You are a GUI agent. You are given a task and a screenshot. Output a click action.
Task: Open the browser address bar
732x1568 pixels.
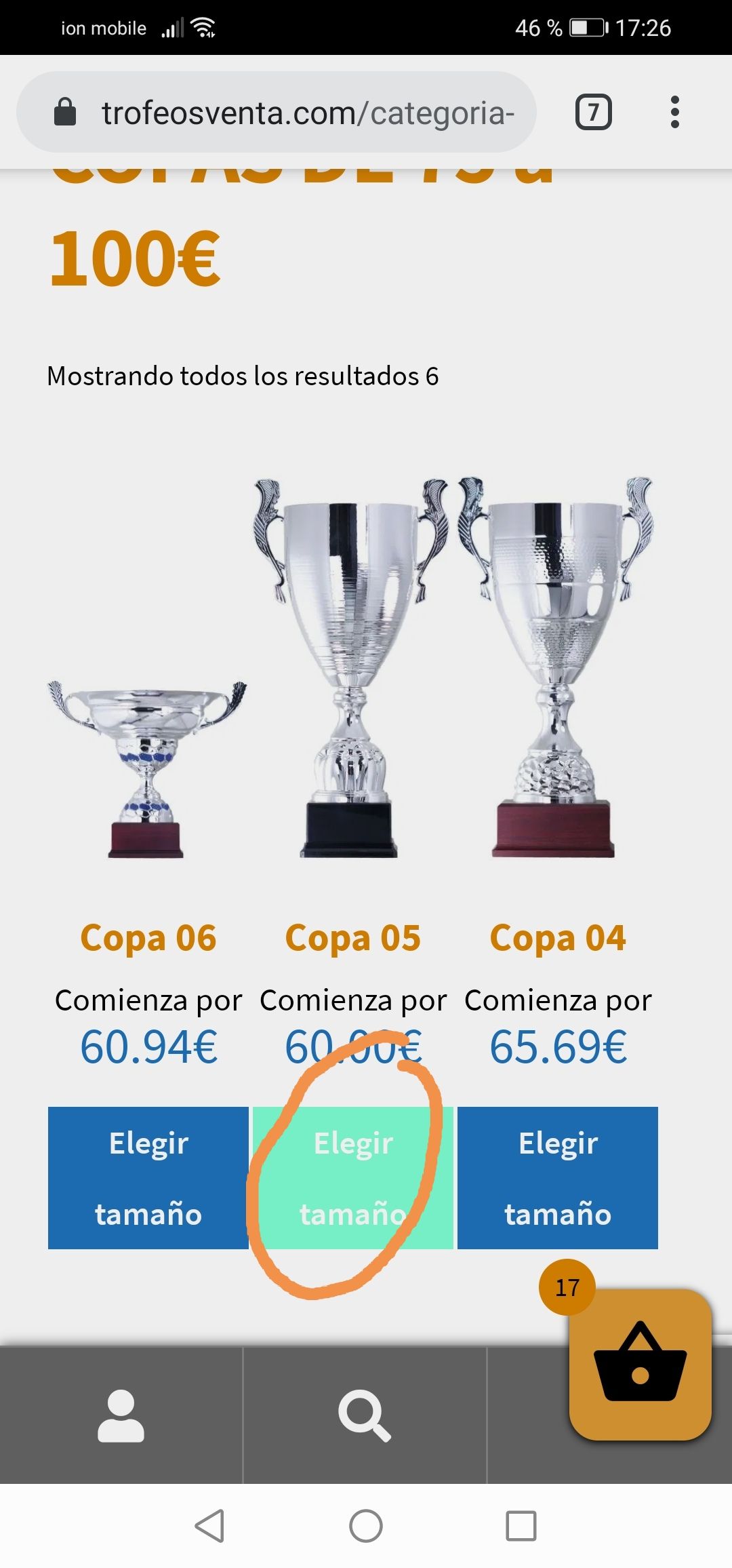[277, 112]
